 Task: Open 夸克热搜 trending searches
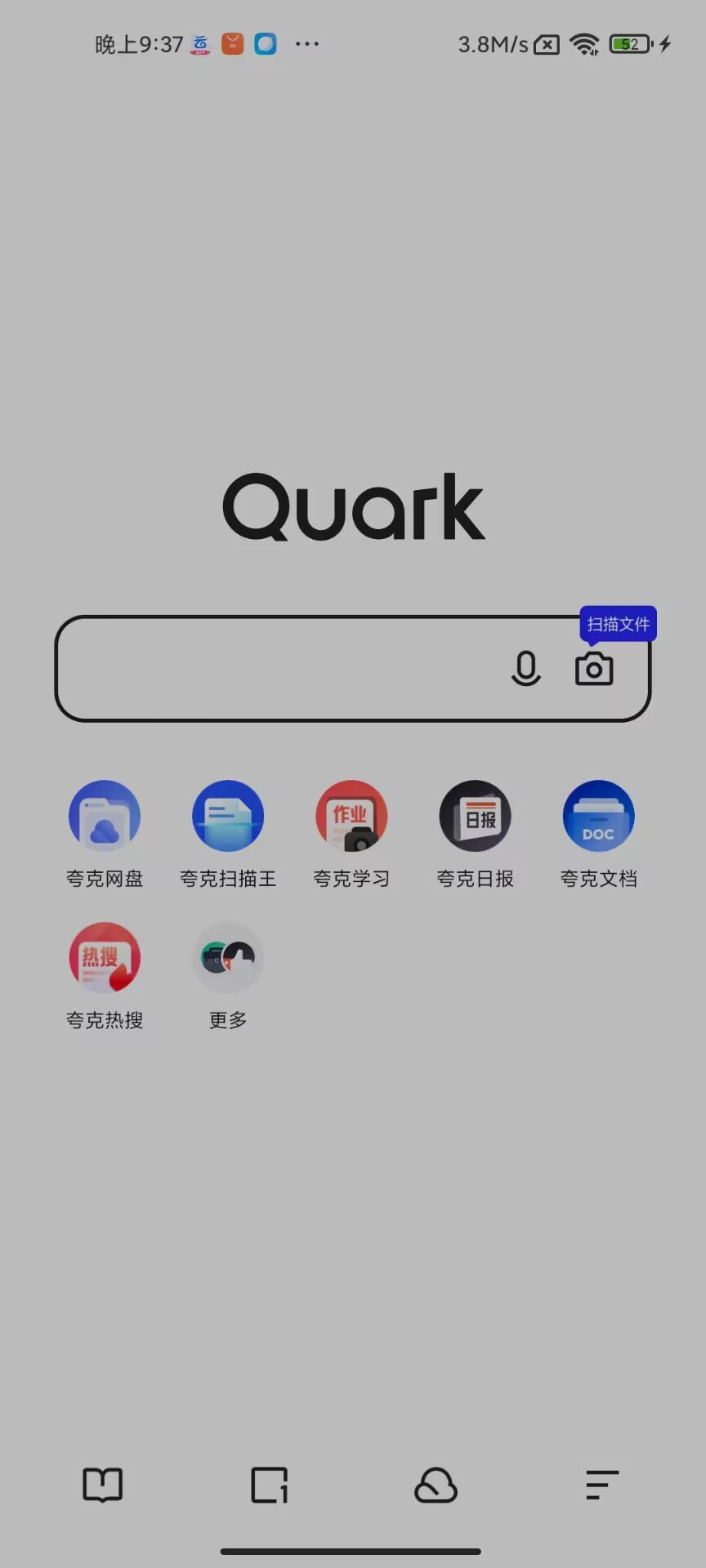105,958
